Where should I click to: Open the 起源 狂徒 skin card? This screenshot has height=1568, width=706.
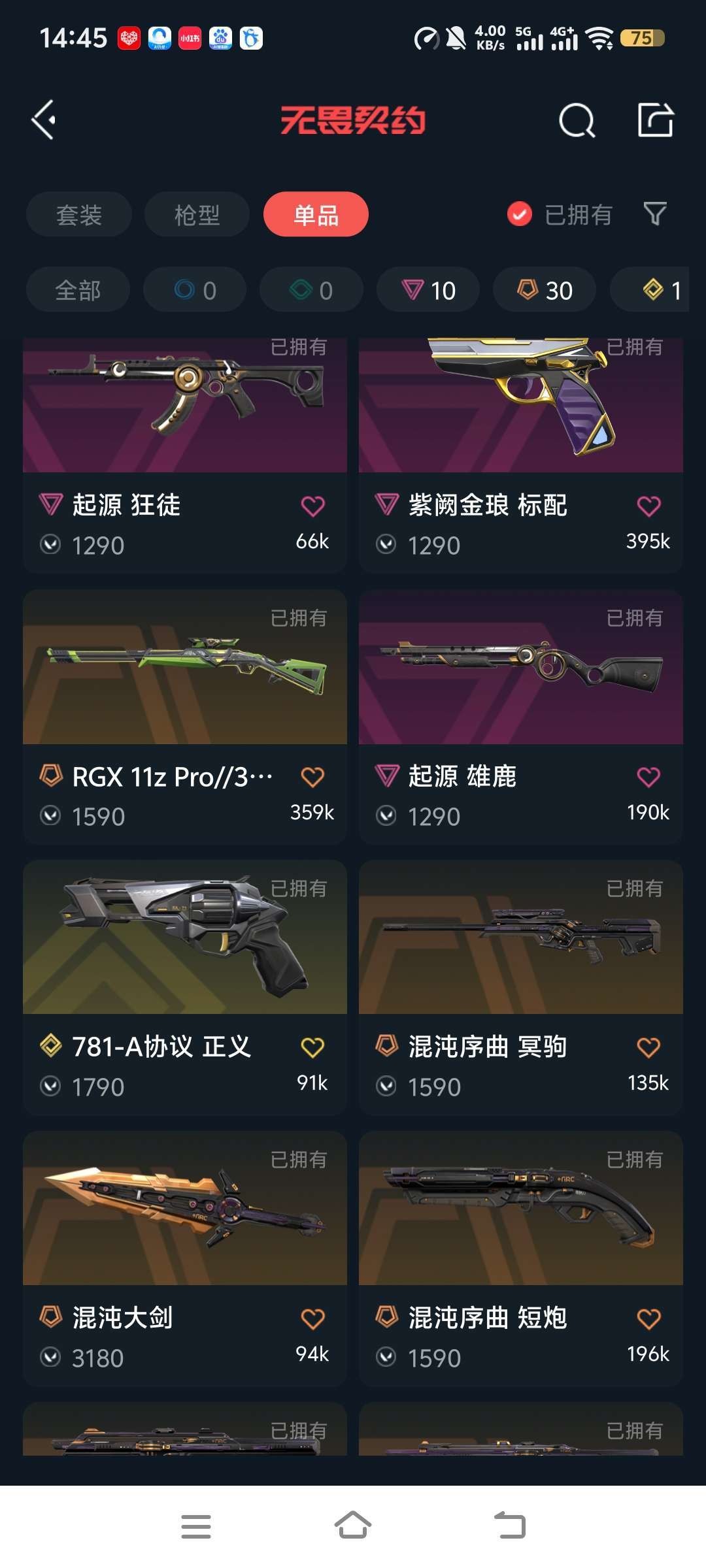click(185, 455)
